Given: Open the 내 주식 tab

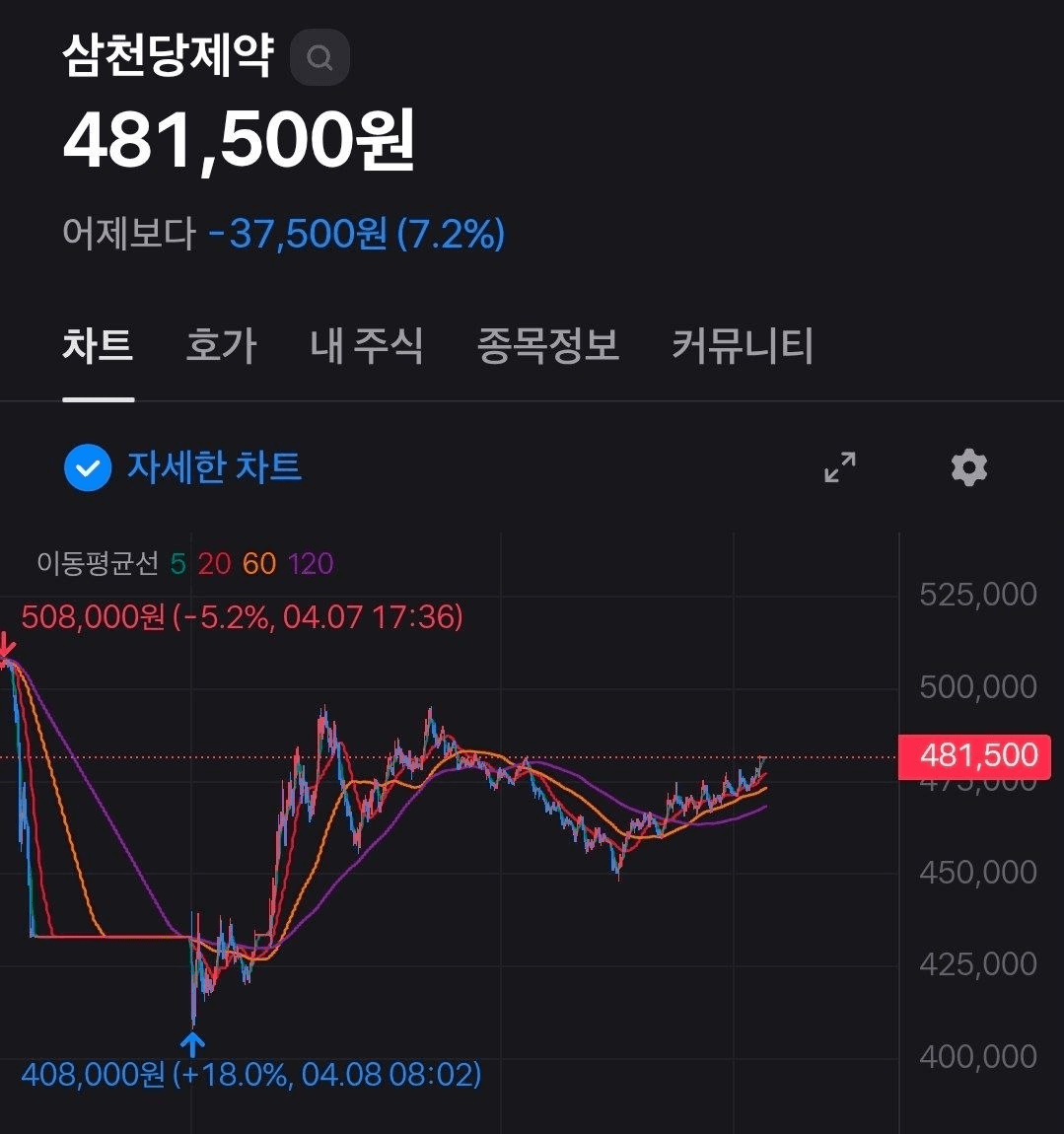Looking at the screenshot, I should 366,346.
